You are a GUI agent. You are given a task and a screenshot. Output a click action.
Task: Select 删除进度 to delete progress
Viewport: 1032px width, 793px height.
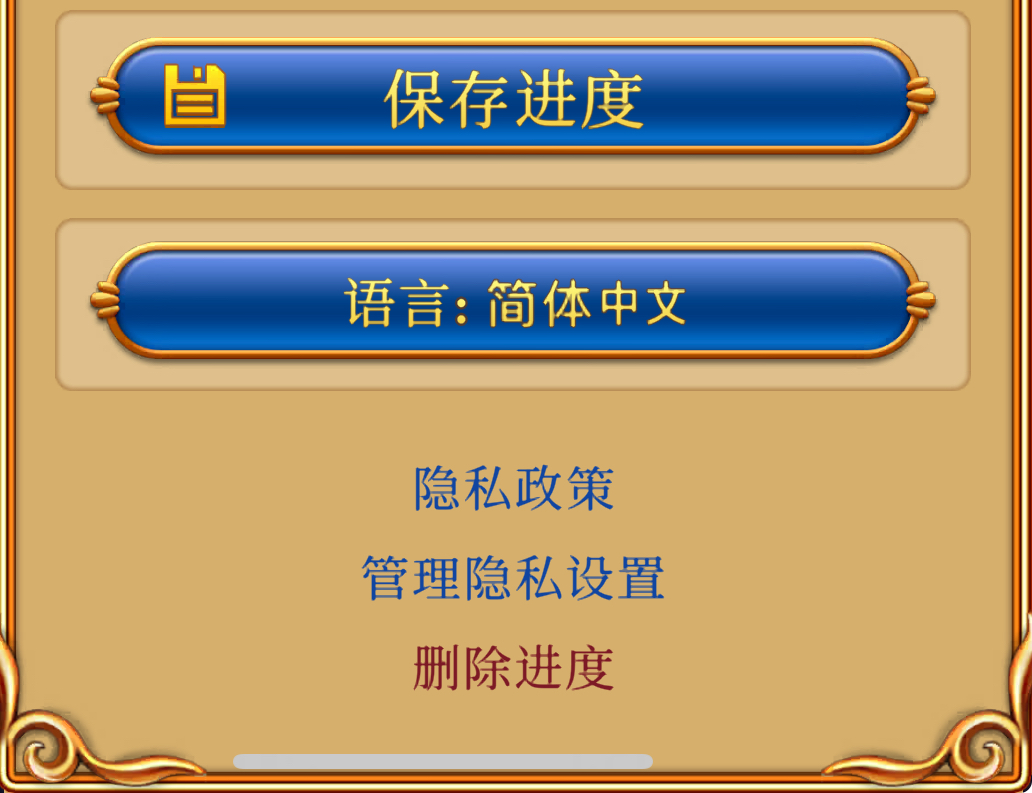pos(513,668)
